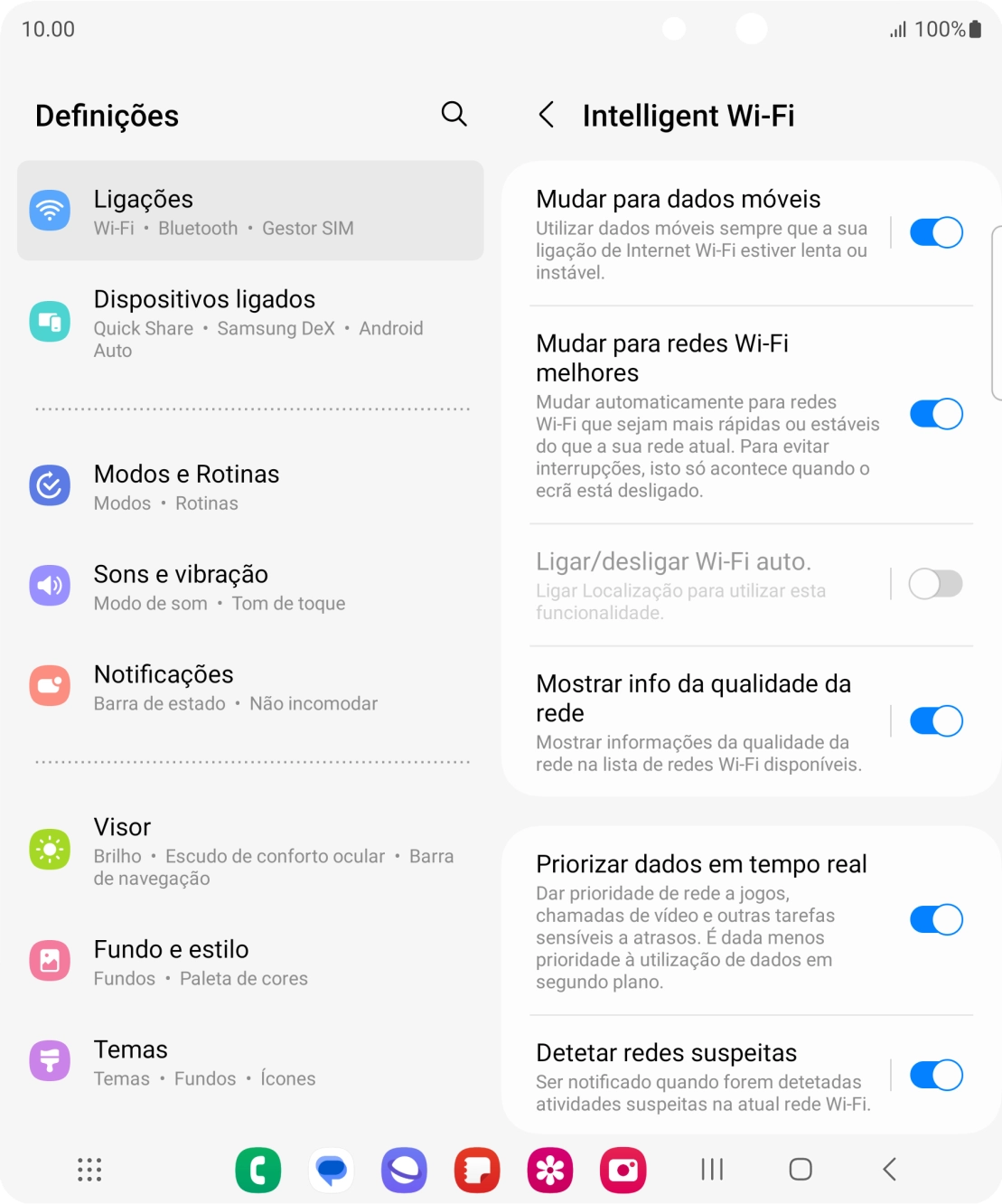Tap the Recents button in the navigation bar
1002x1204 pixels.
711,1170
